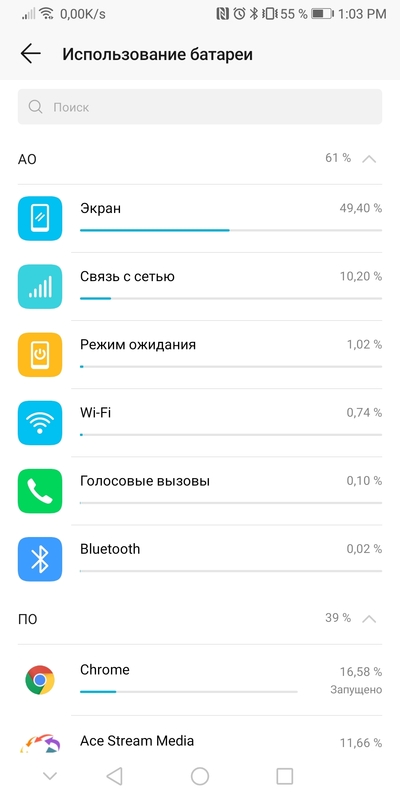Tap the Поиск search field

tap(200, 107)
